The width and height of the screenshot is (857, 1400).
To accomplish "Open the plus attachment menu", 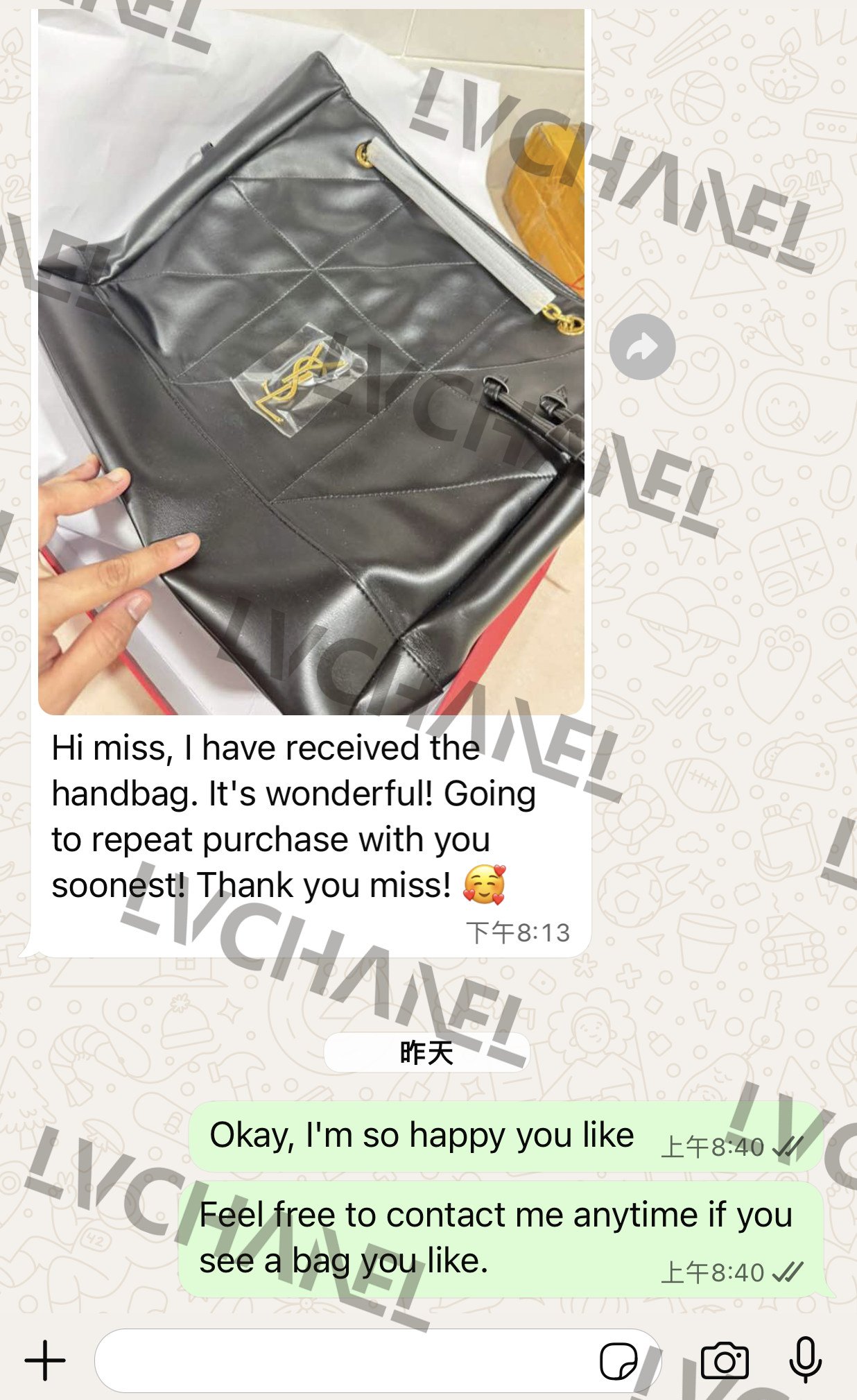I will [x=45, y=1360].
